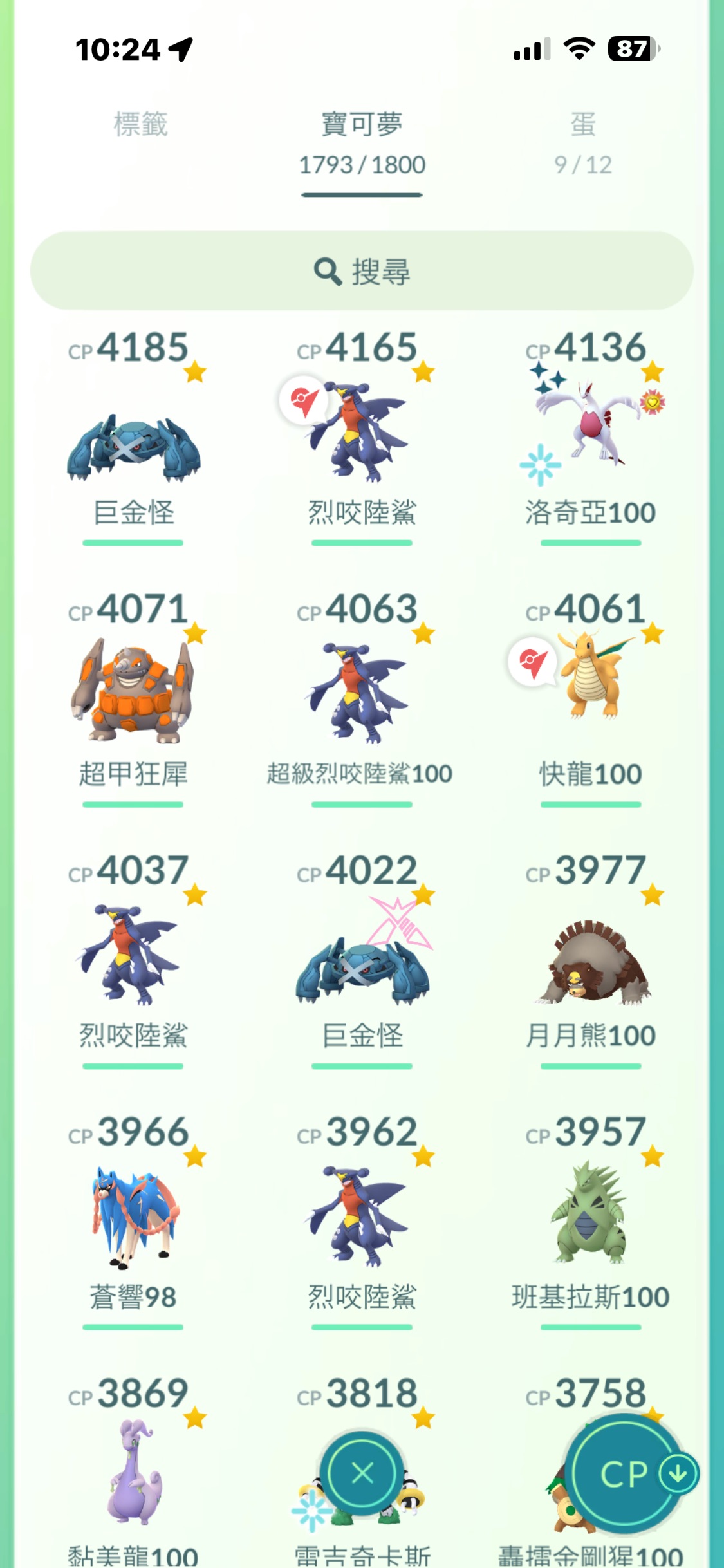This screenshot has height=1568, width=724.
Task: Open 烈咬陸鯊 with CP 3962
Action: (x=362, y=1217)
